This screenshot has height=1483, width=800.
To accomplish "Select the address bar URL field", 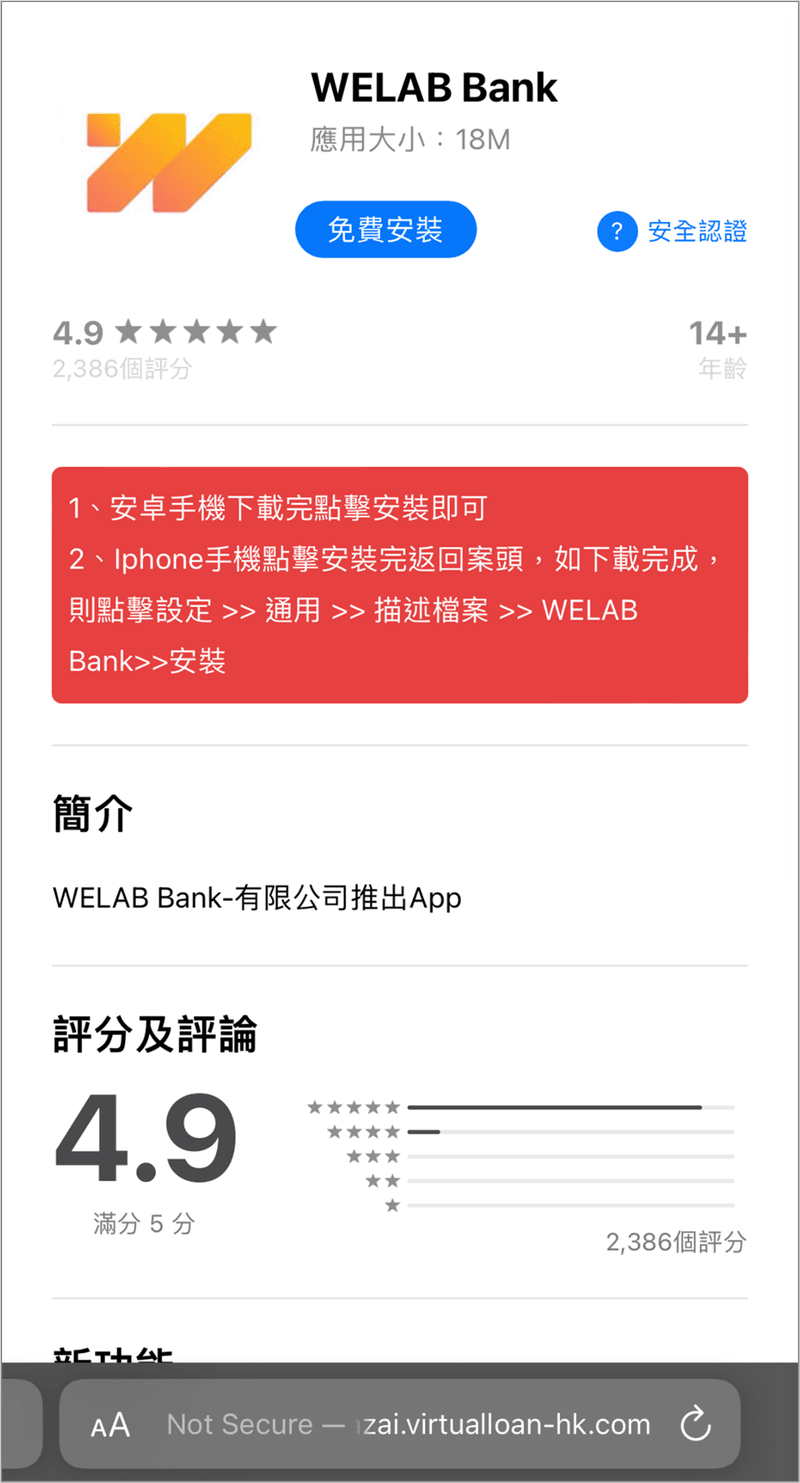I will click(x=408, y=1425).
